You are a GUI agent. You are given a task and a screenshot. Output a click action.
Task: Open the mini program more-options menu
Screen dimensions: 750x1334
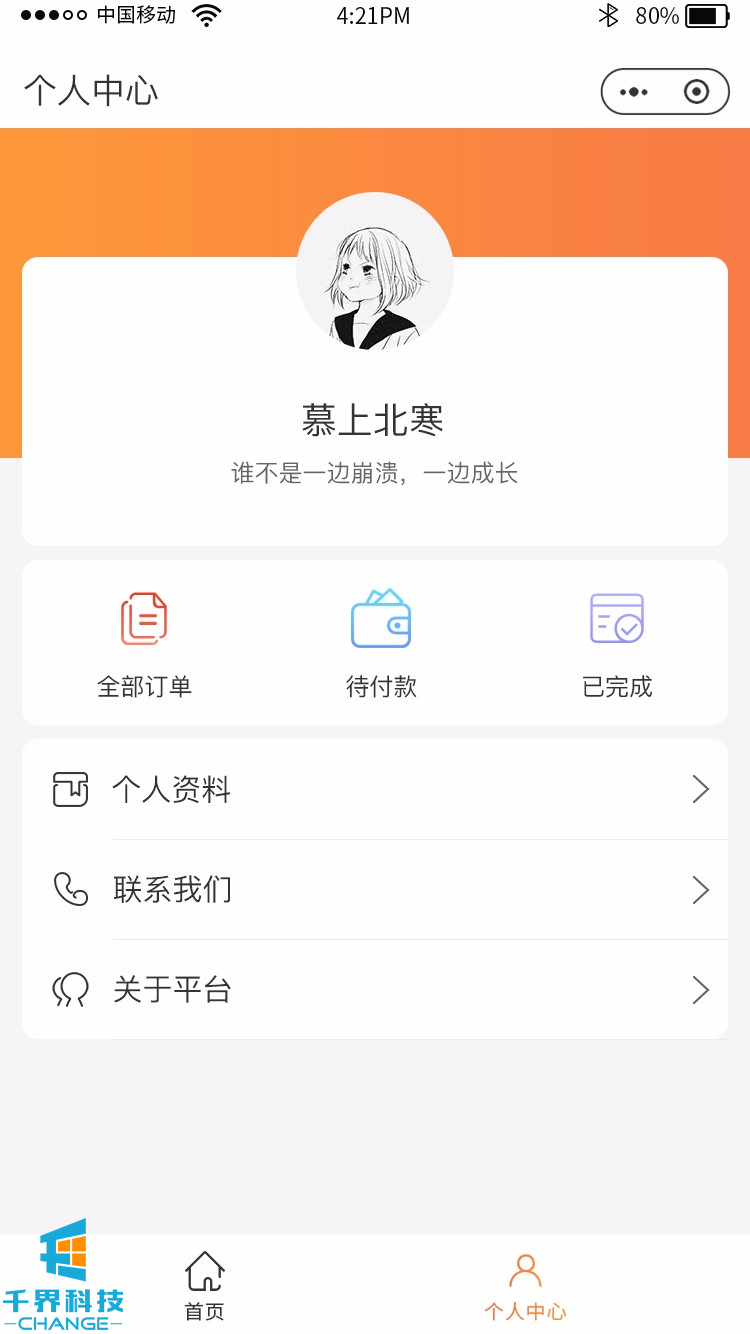[634, 92]
